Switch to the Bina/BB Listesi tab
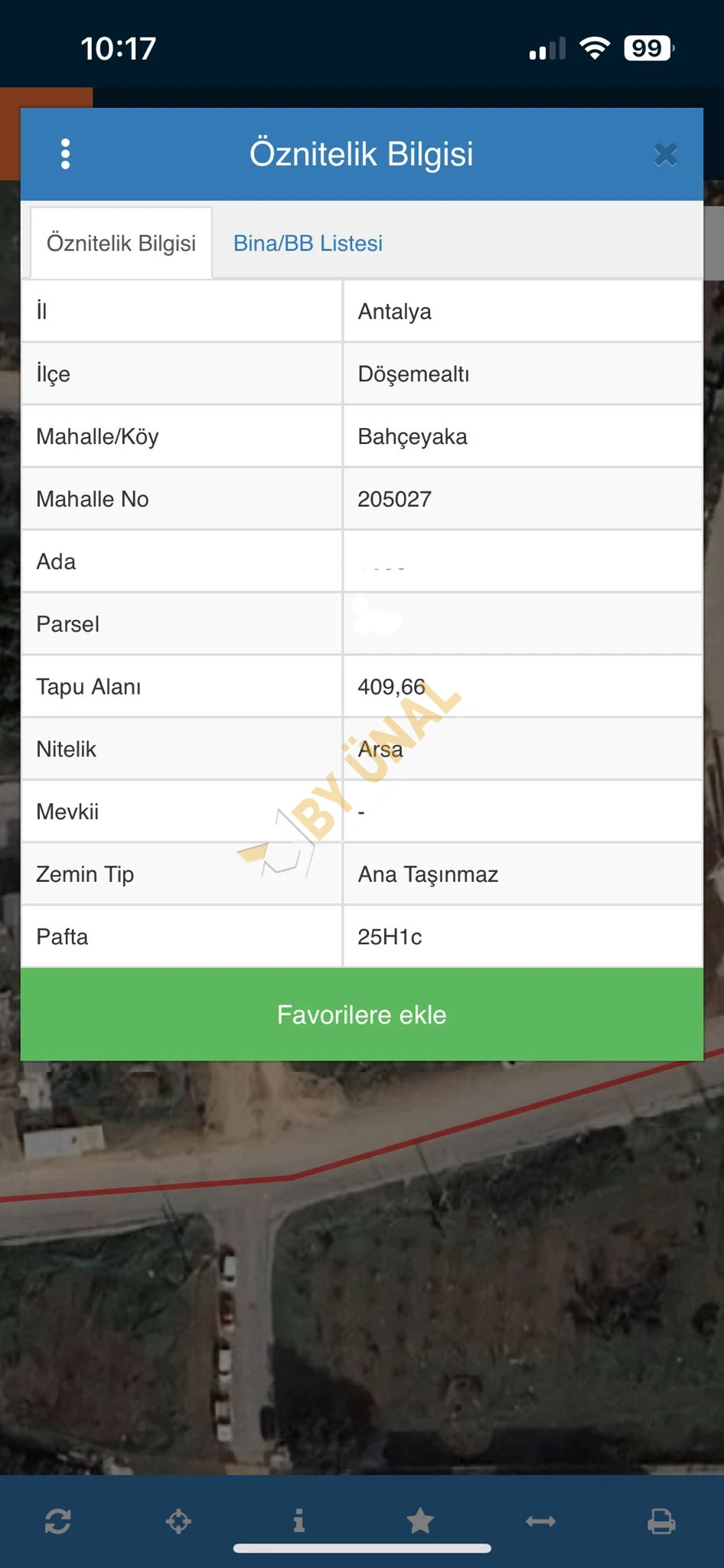This screenshot has height=1568, width=724. [308, 243]
